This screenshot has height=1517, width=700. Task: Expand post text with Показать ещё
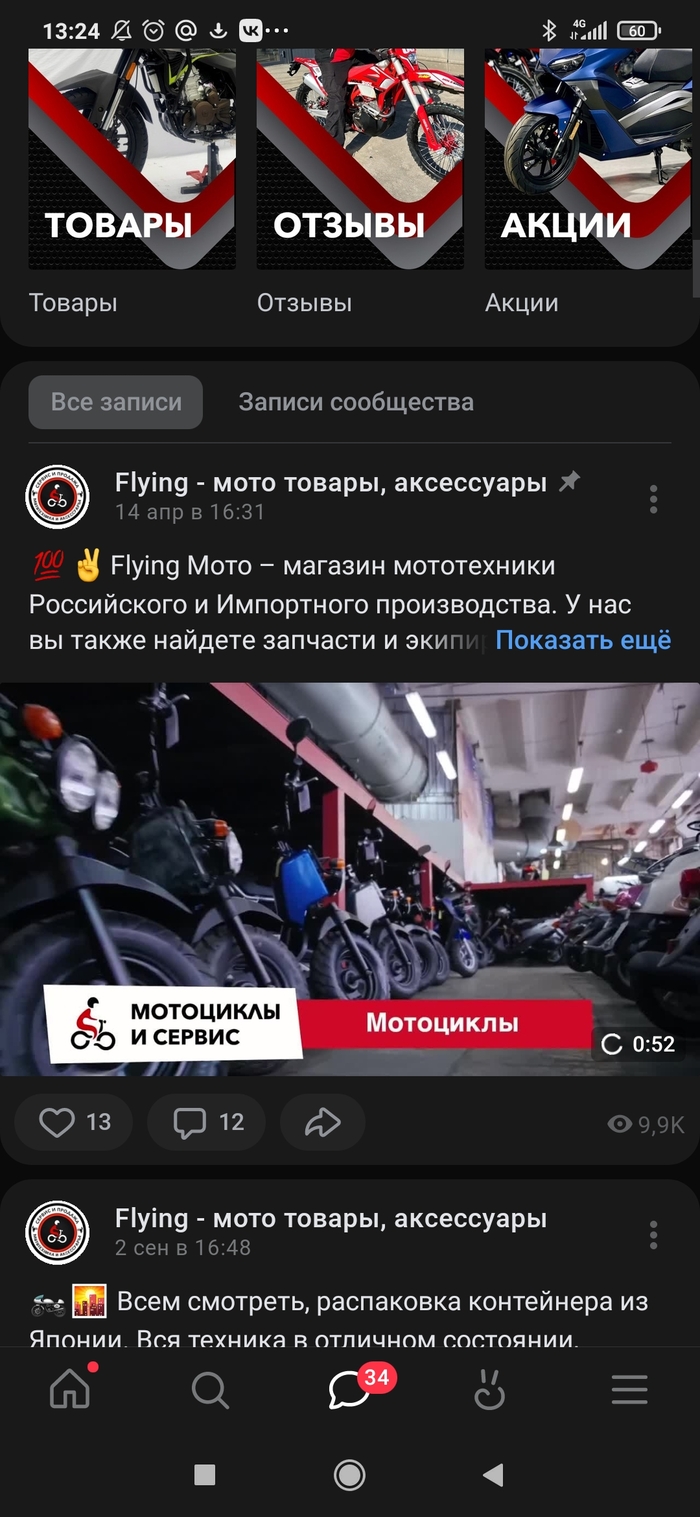(583, 641)
